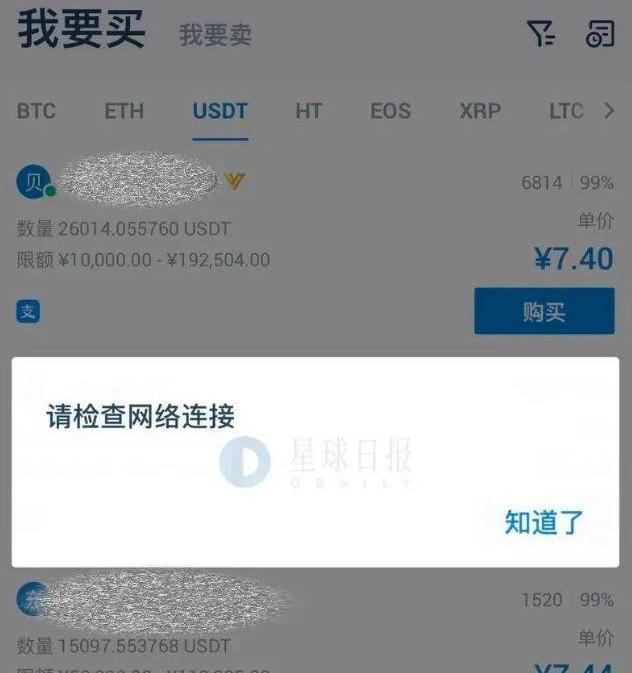Dismiss the dialog with 知道了
Screen dimensions: 632x673
(544, 522)
